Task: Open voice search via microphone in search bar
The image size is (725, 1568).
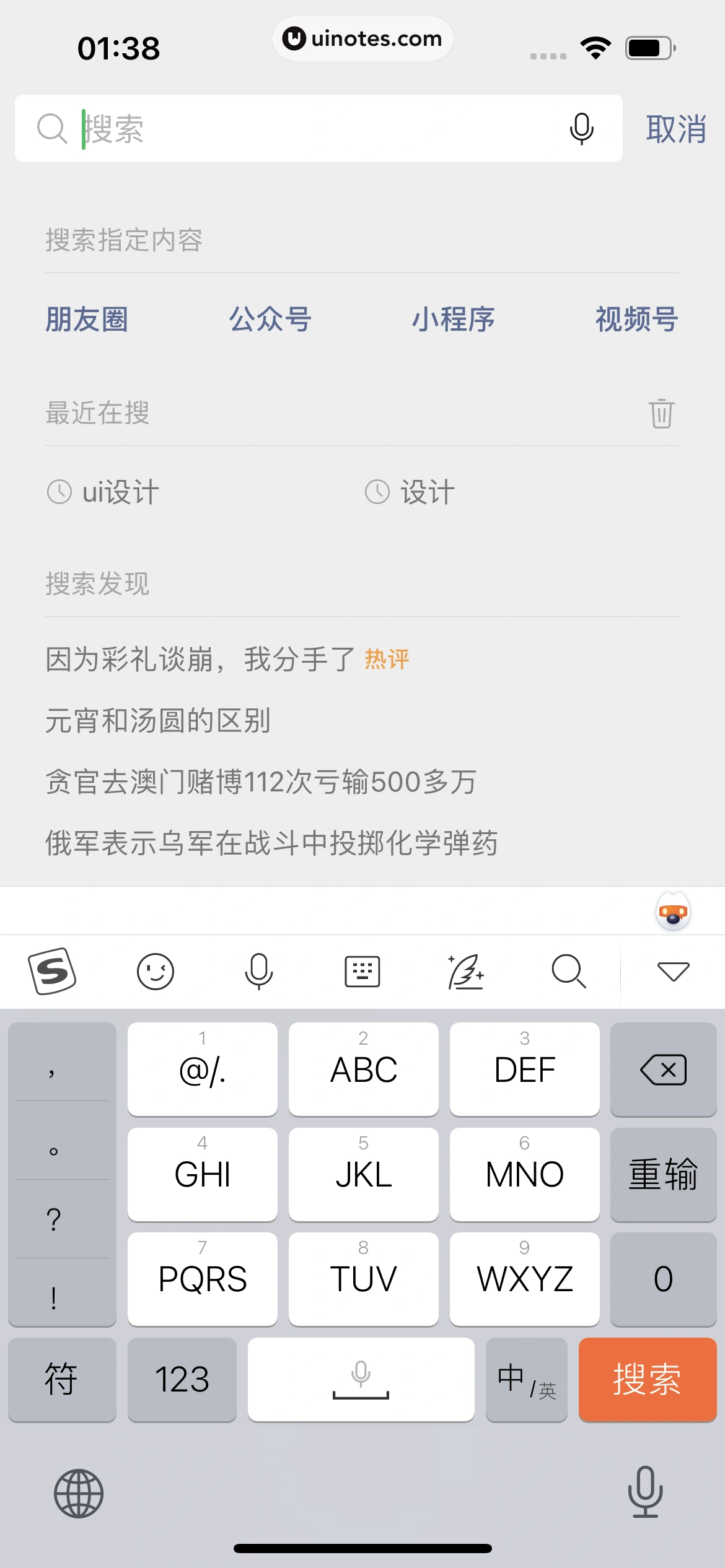Action: click(581, 128)
